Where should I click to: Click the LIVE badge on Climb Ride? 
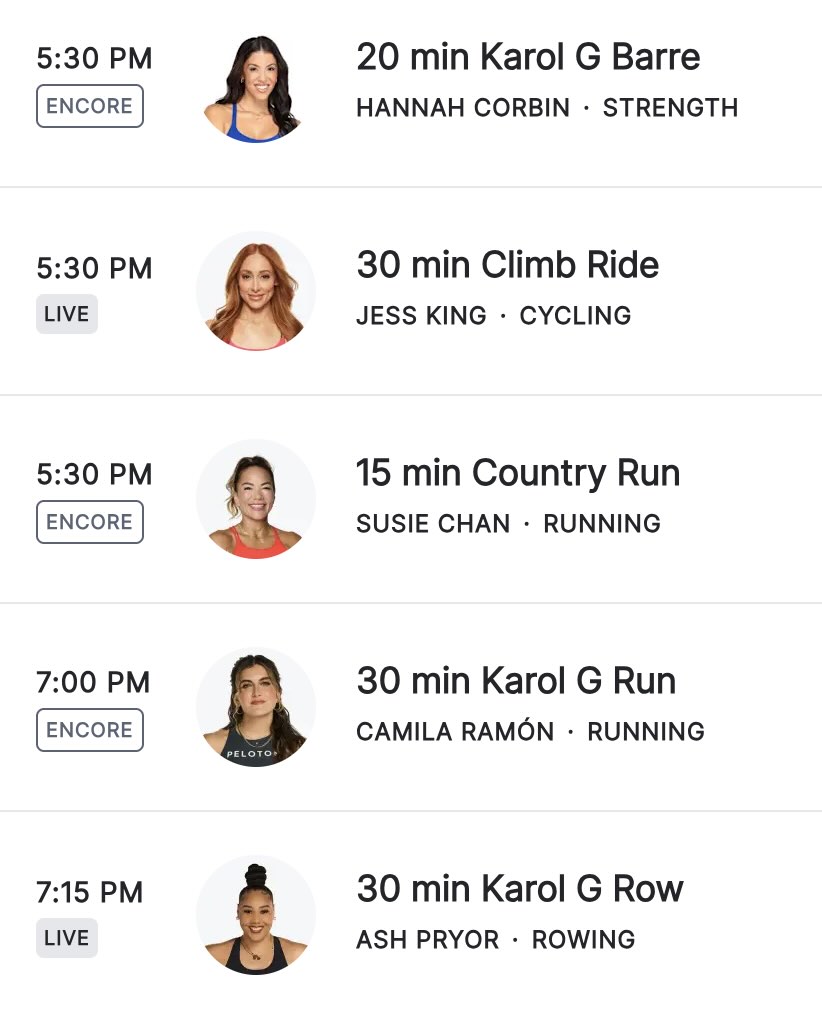[x=67, y=313]
